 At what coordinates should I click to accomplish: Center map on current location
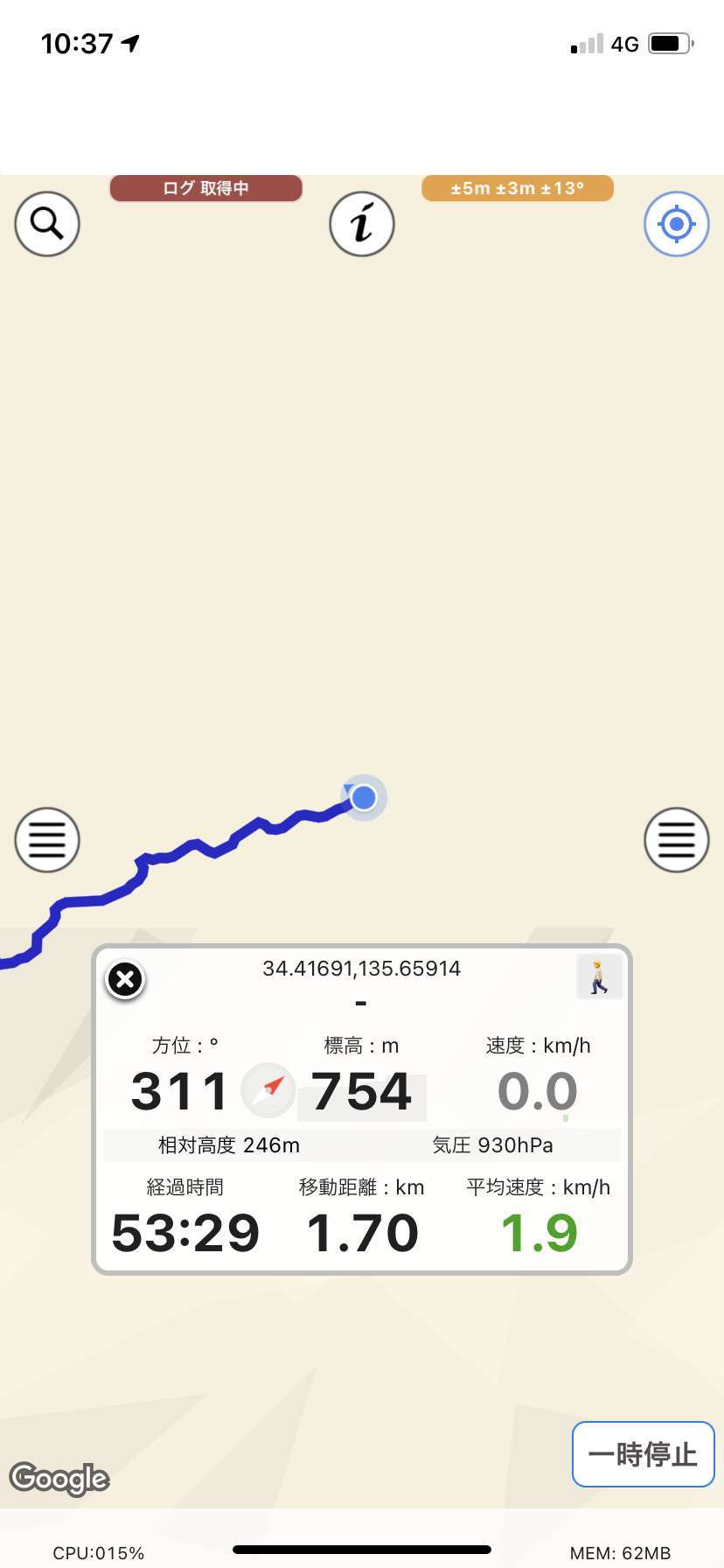(677, 224)
